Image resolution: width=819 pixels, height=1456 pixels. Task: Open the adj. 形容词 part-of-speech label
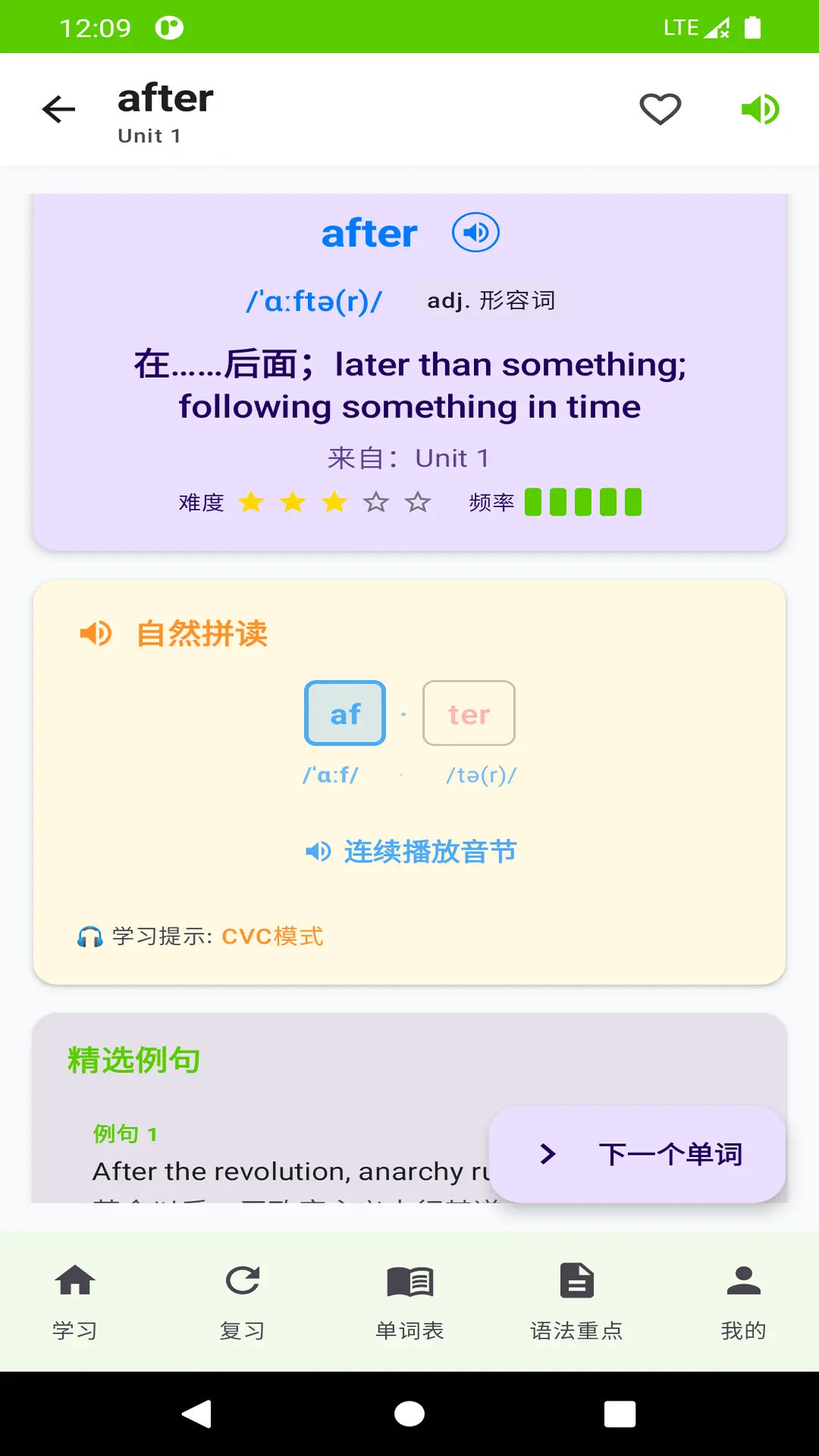(x=491, y=300)
